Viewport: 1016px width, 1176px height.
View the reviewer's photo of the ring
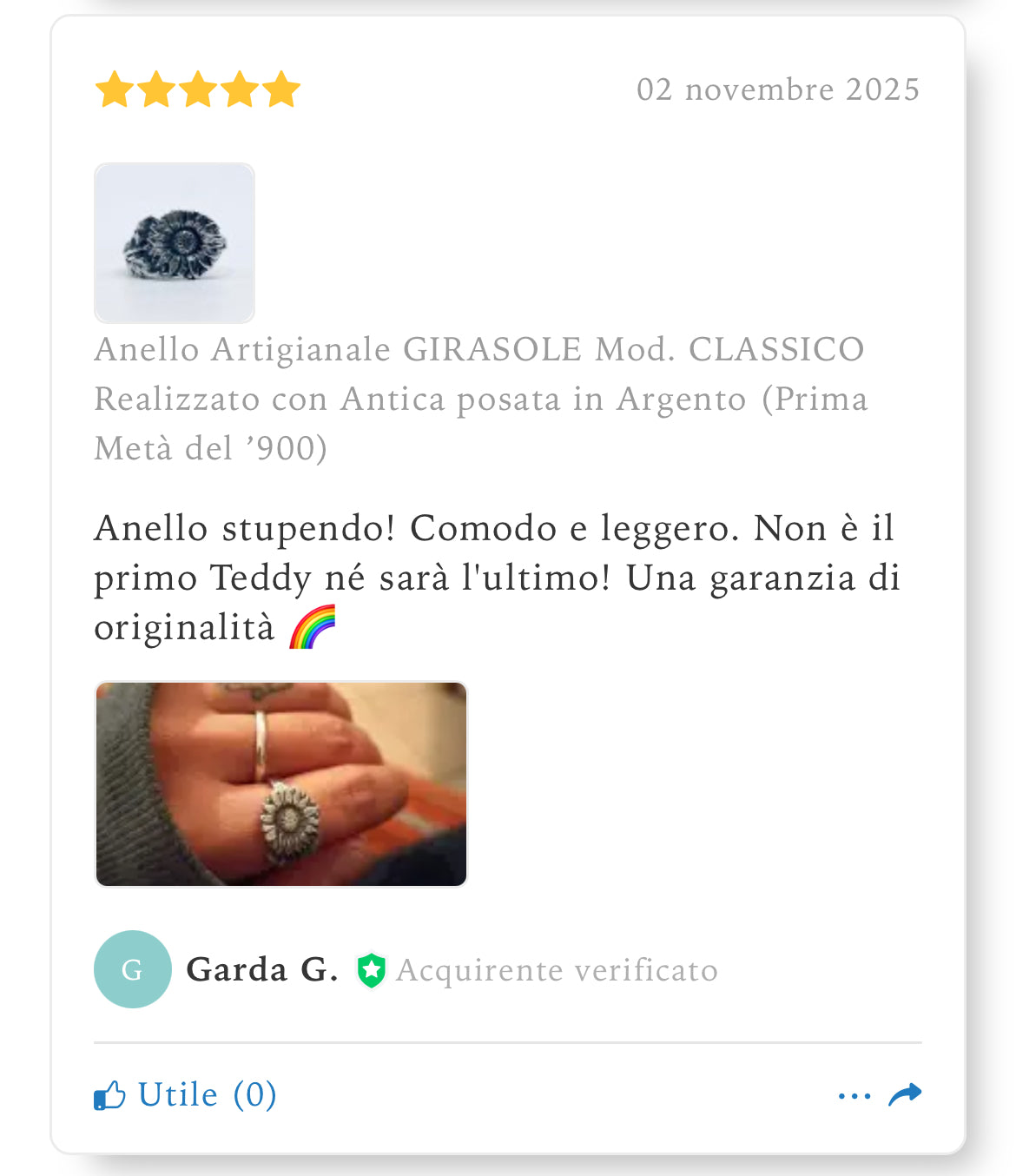coord(281,784)
